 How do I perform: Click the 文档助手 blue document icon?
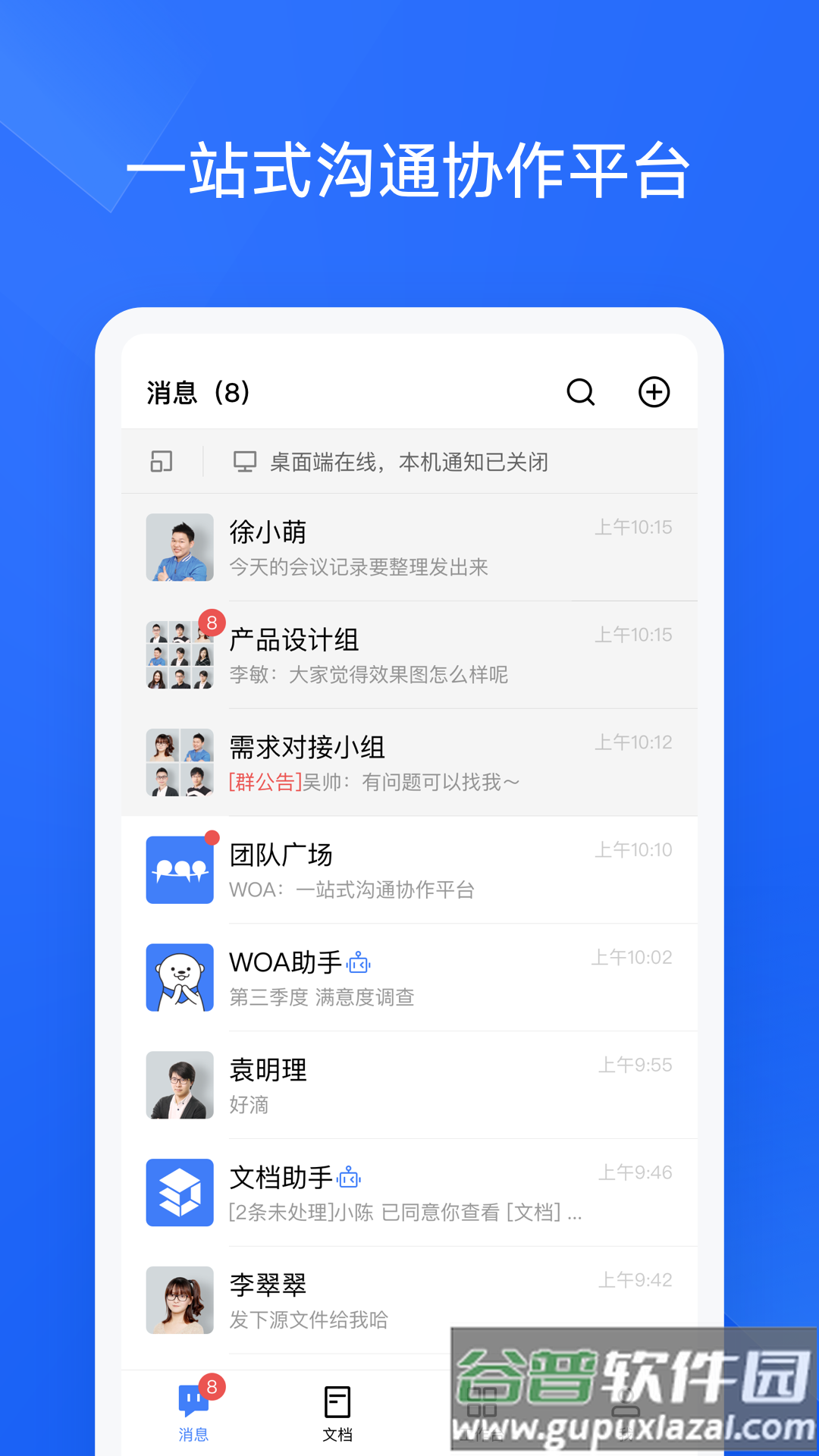(180, 1193)
